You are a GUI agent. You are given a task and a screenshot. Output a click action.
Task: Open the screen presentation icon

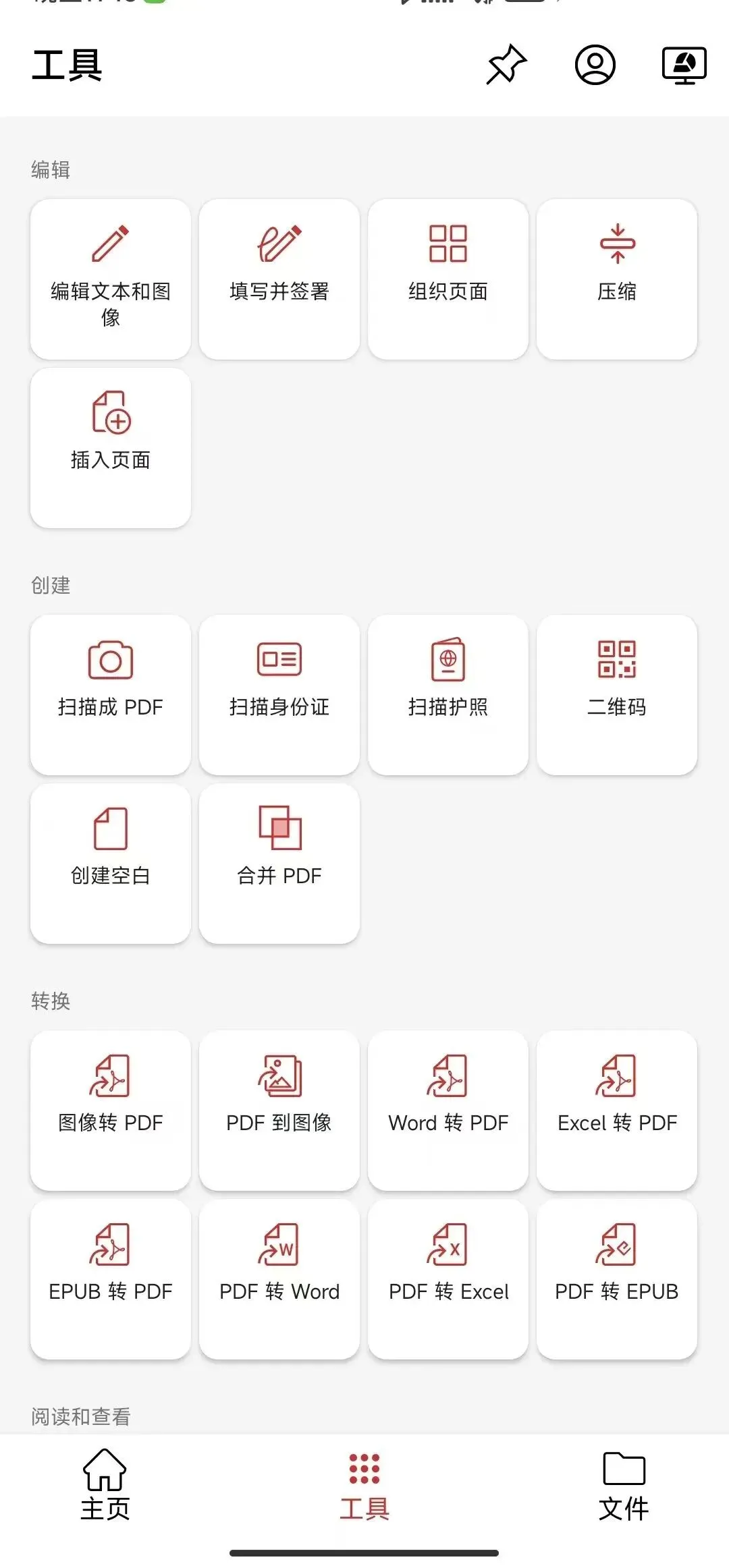684,65
